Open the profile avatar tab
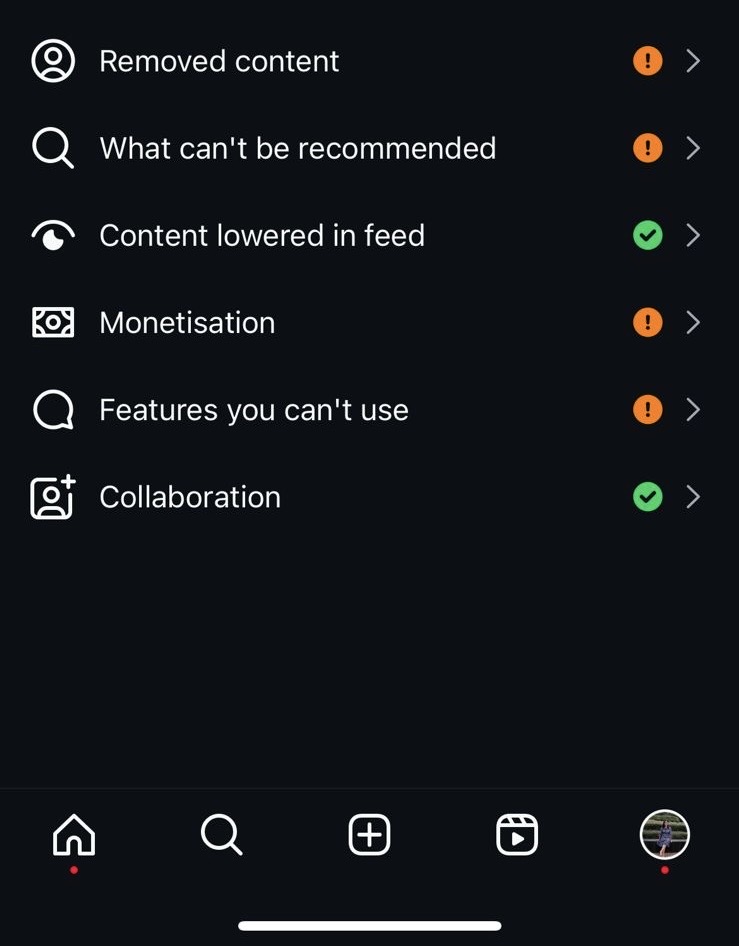The height and width of the screenshot is (946, 739). pyautogui.click(x=665, y=835)
